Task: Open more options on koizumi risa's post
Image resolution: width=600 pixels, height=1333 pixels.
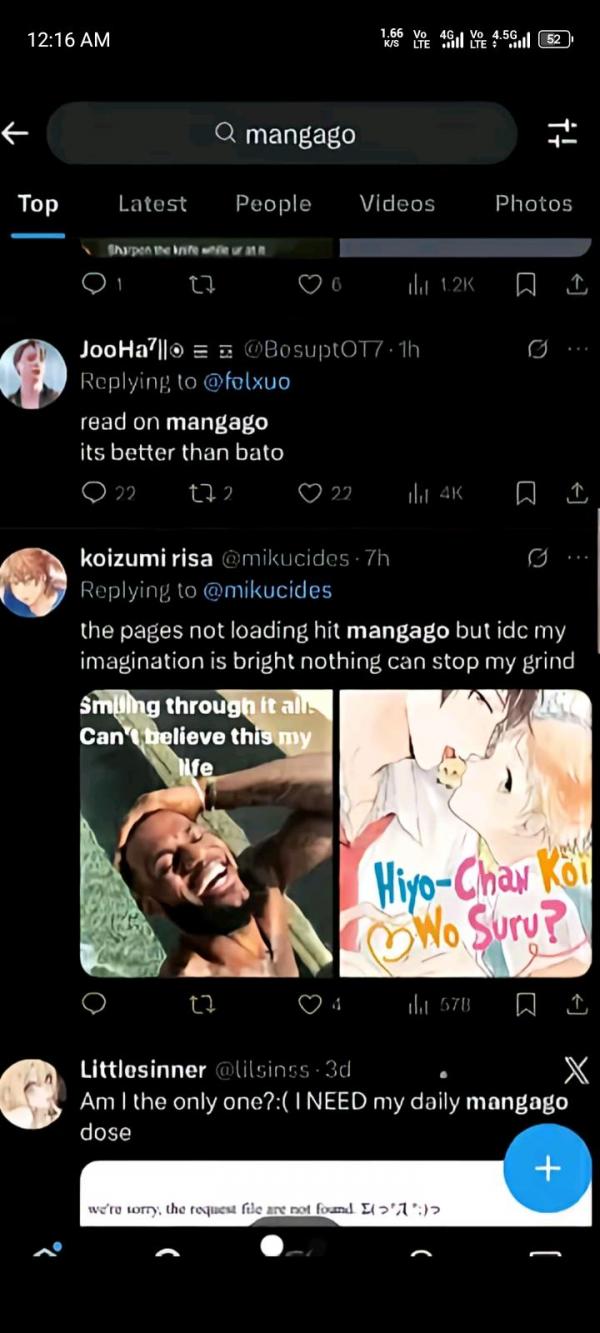Action: pos(577,557)
